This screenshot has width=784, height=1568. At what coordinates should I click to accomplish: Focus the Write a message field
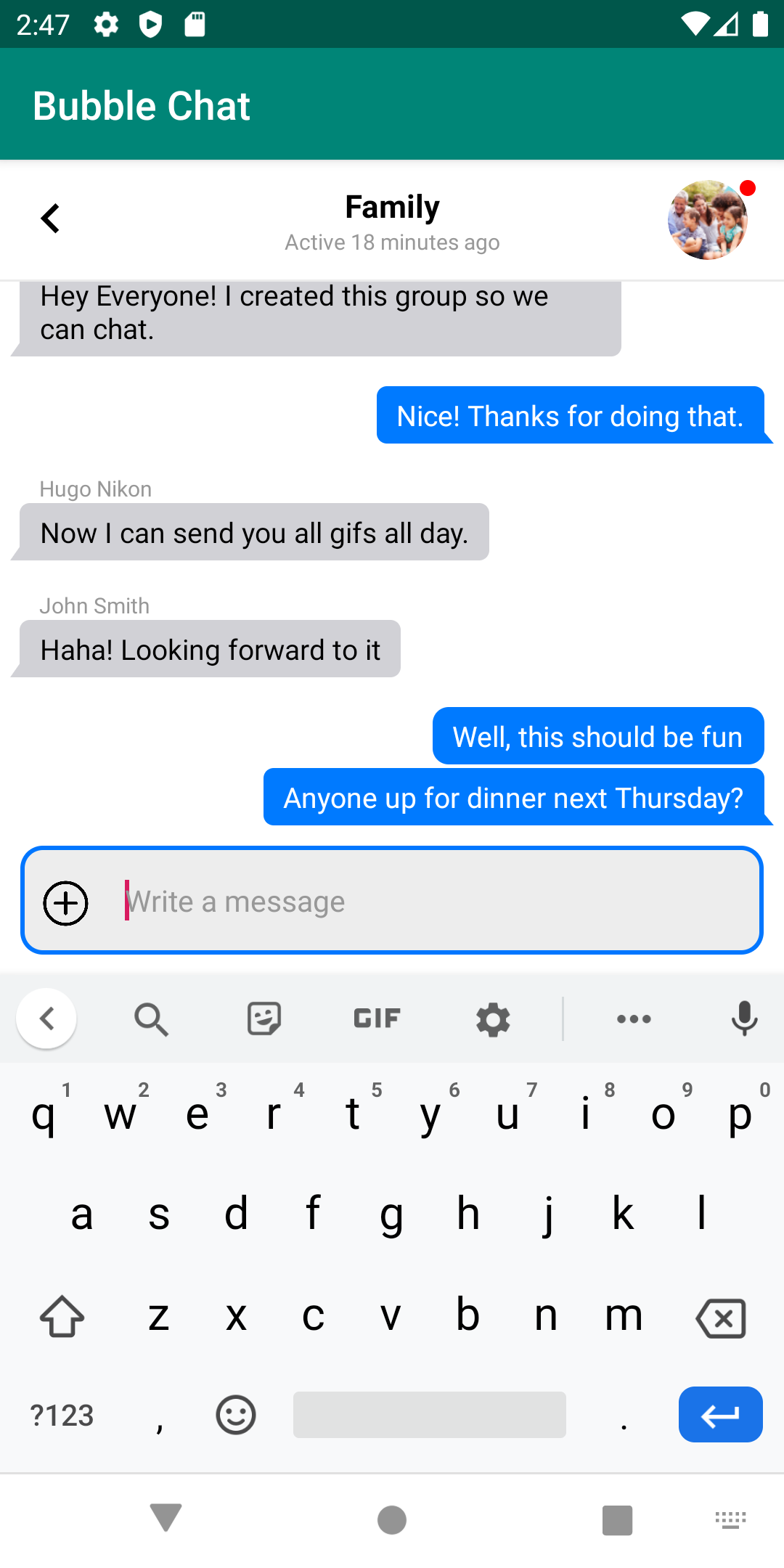coord(436,902)
